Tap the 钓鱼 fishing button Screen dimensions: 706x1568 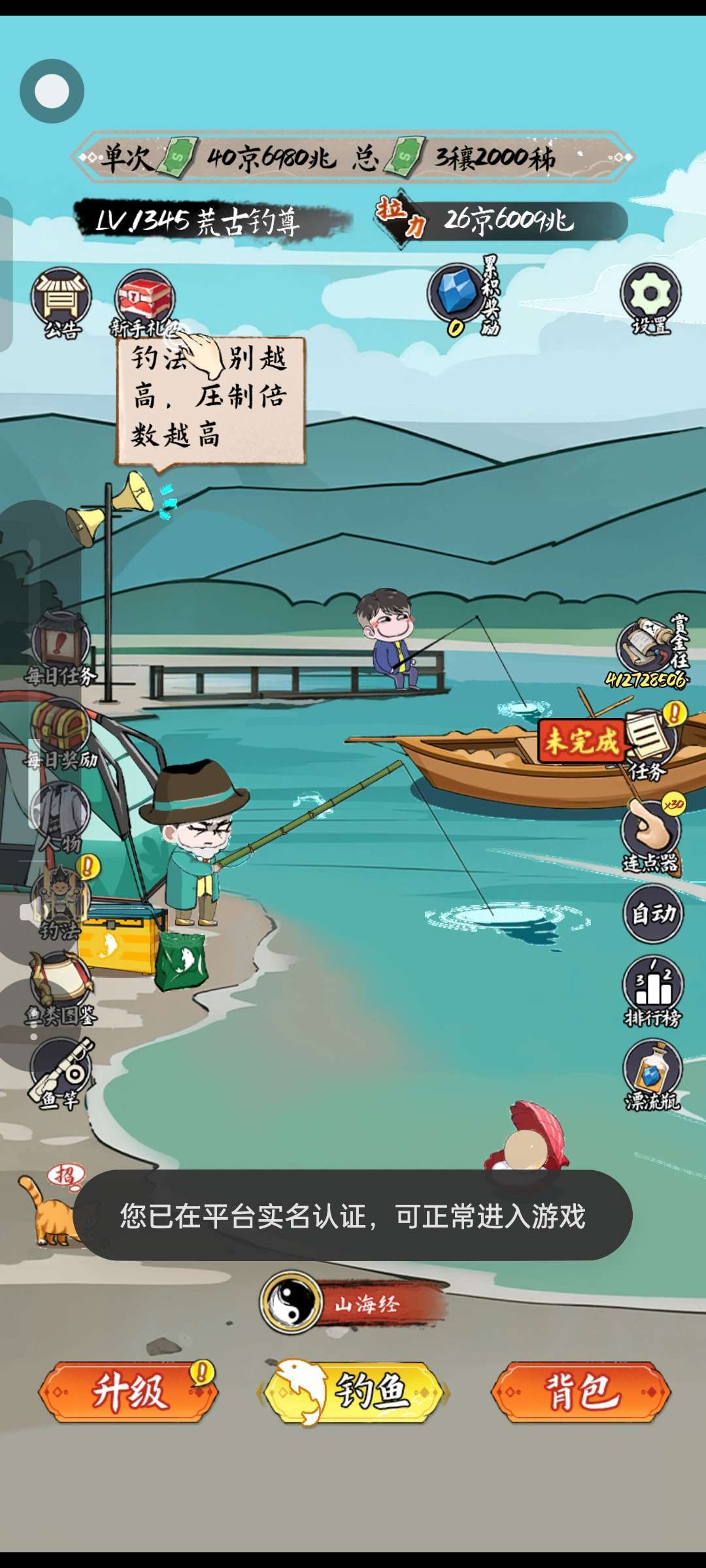[353, 1392]
